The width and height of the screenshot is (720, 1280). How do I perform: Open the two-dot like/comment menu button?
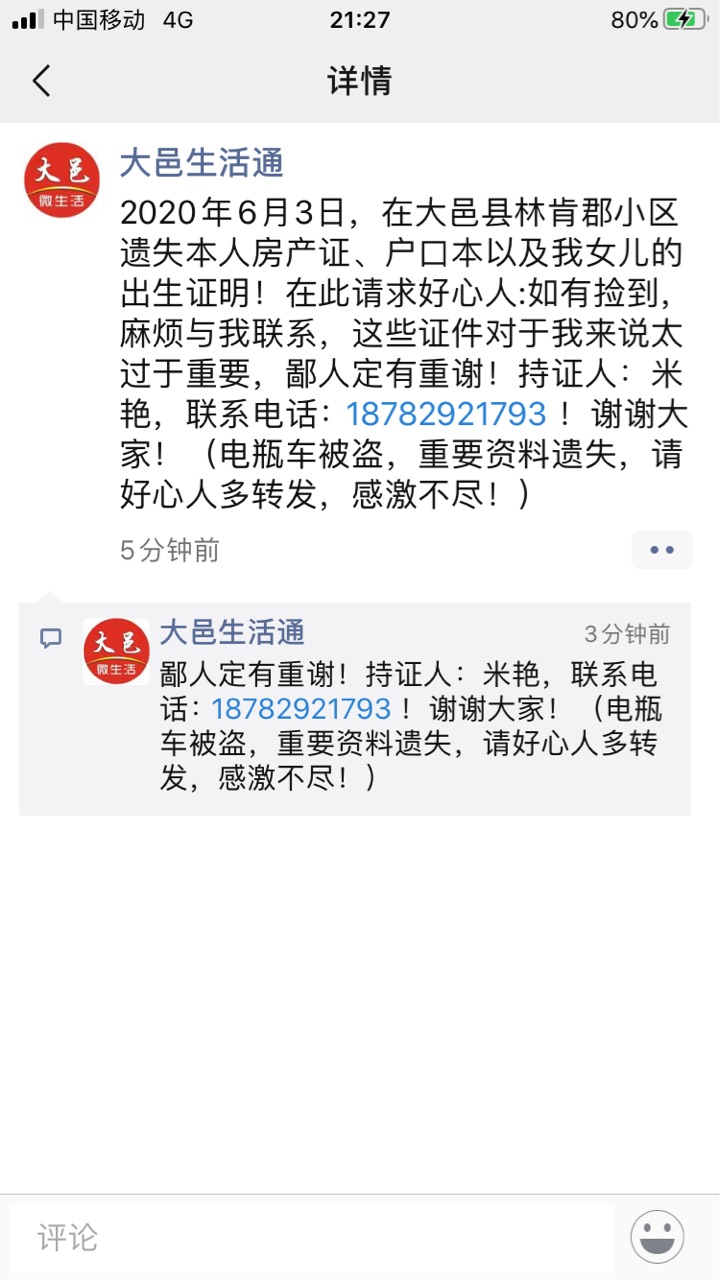(x=662, y=550)
